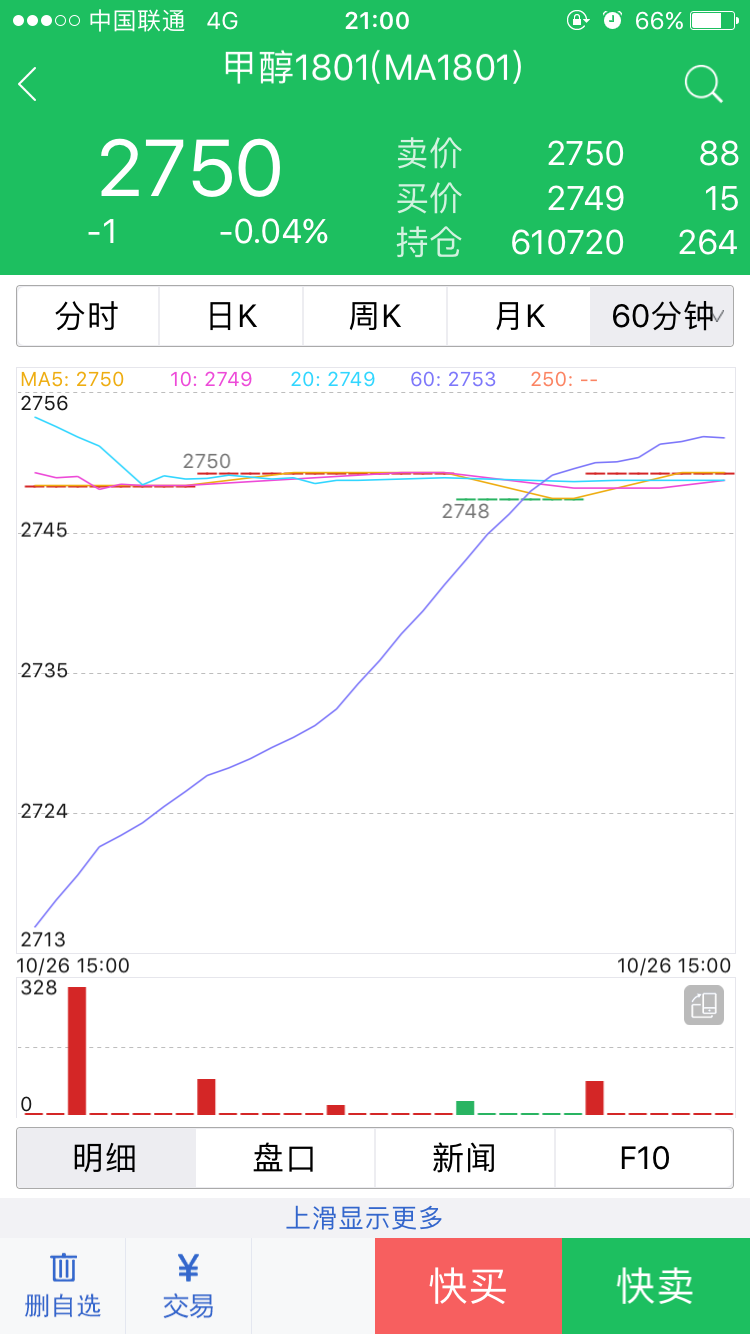Open the 月K monthly chart tab
Viewport: 750px width, 1334px height.
click(519, 315)
